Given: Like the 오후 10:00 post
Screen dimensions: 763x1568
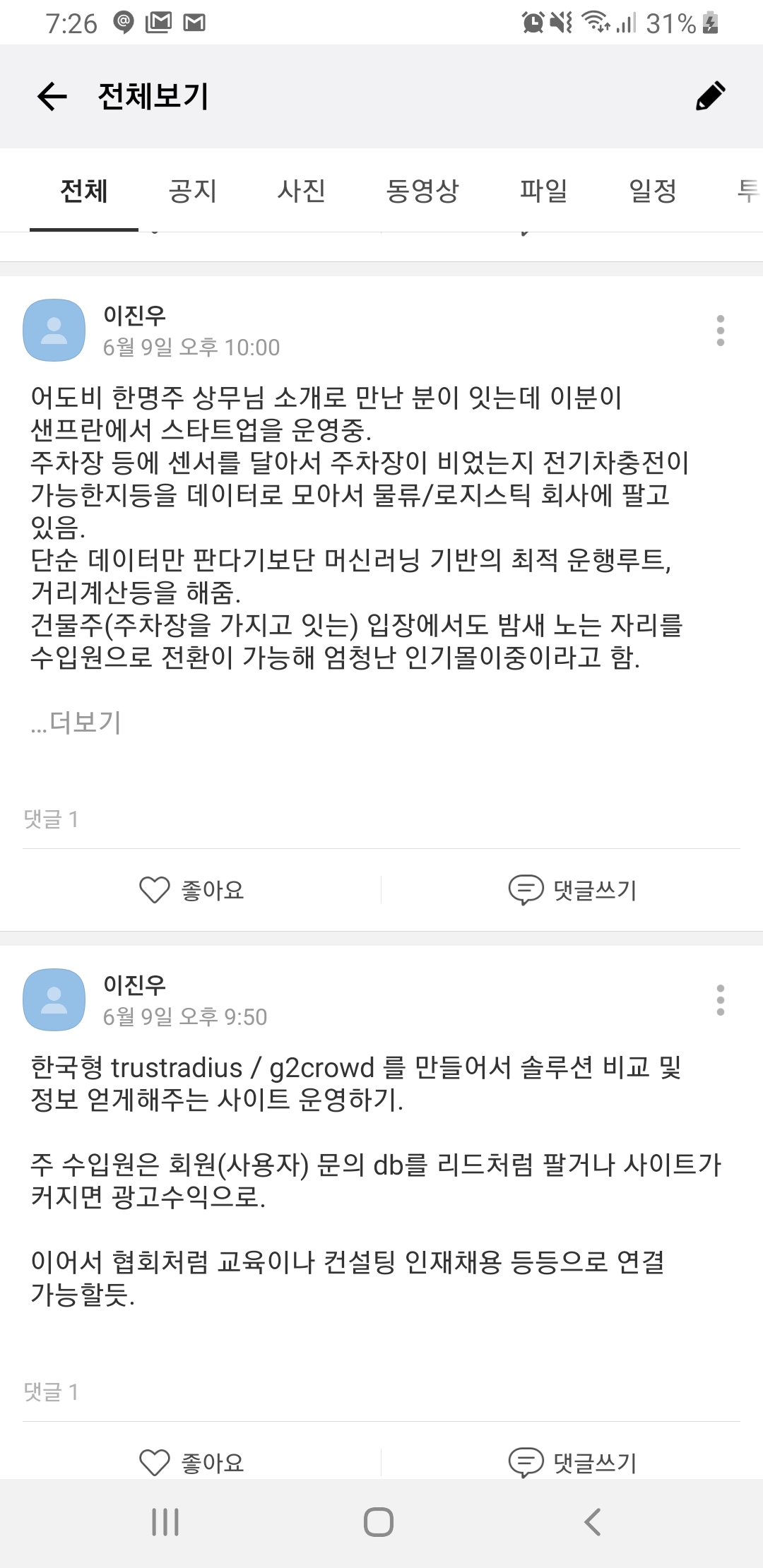Looking at the screenshot, I should click(191, 890).
